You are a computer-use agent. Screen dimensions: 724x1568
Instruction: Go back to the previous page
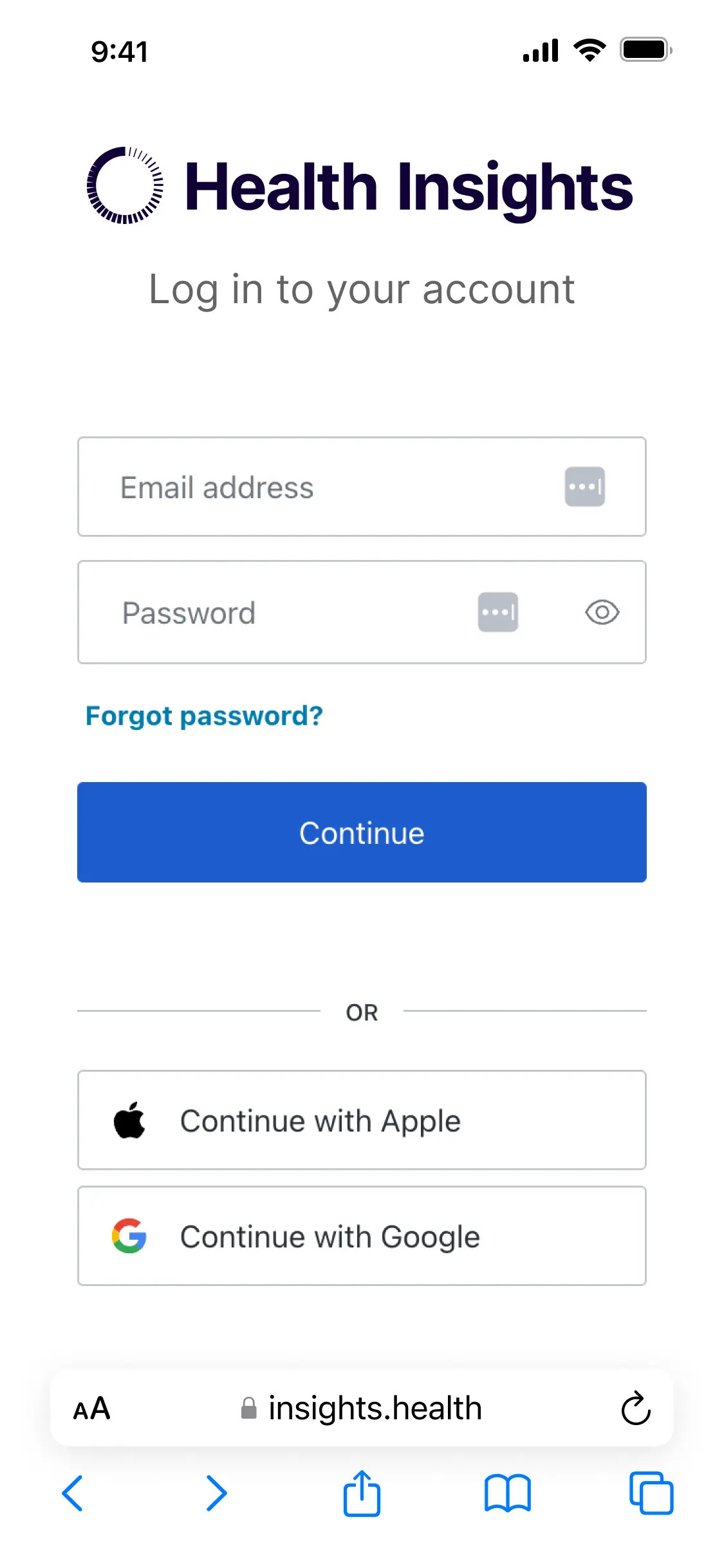(x=72, y=1493)
